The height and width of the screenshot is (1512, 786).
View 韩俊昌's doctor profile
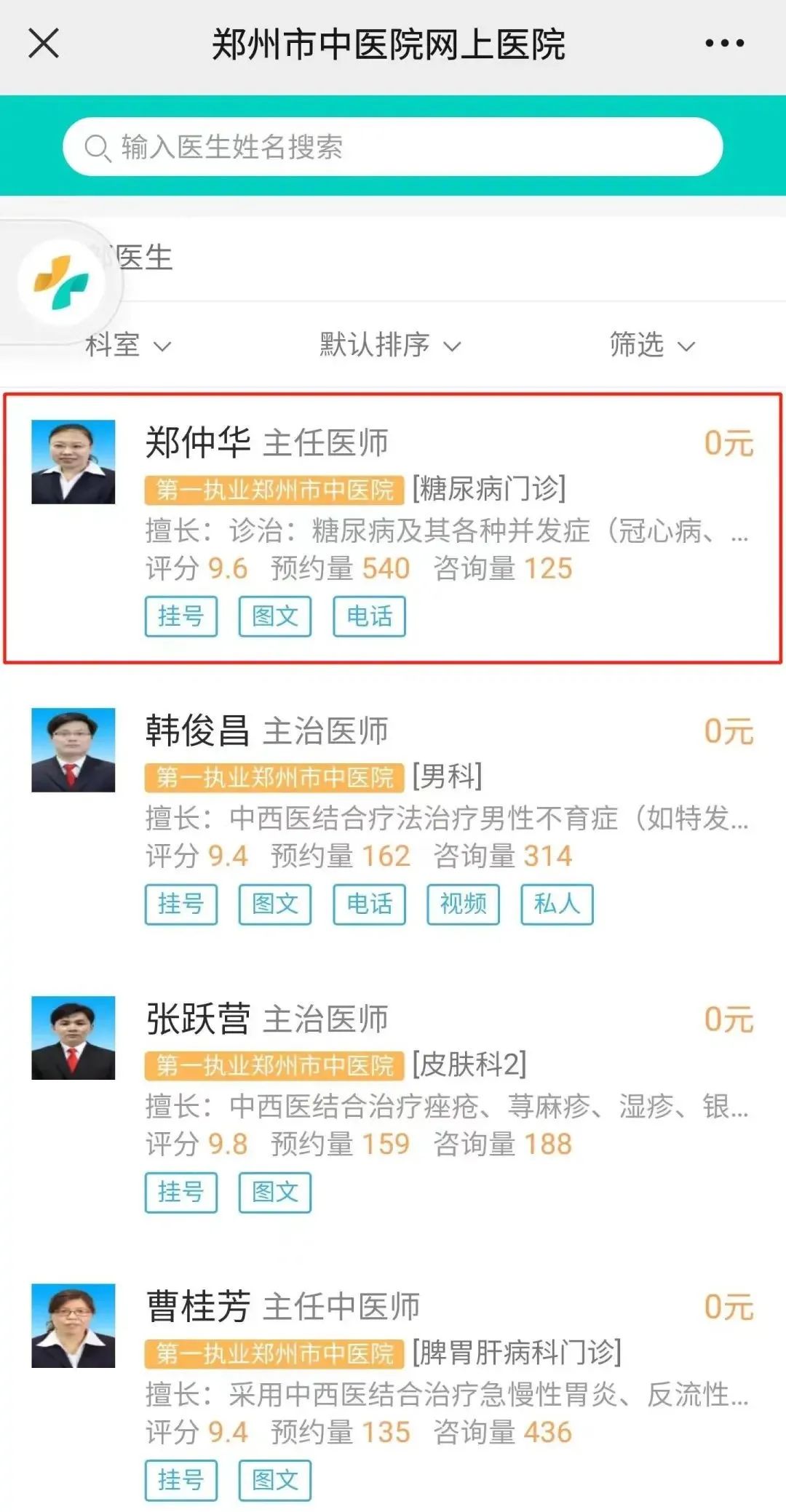(198, 731)
